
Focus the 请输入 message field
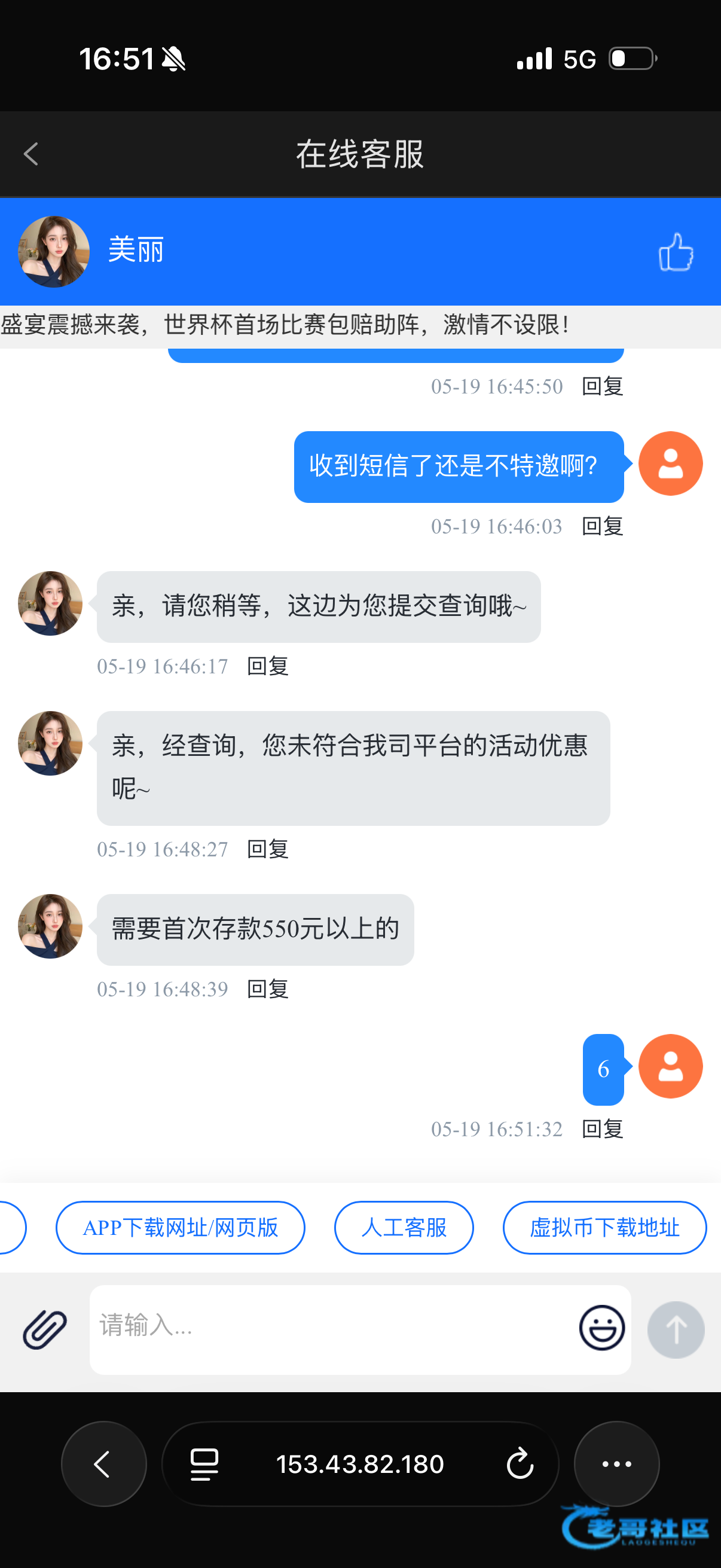pos(332,1329)
